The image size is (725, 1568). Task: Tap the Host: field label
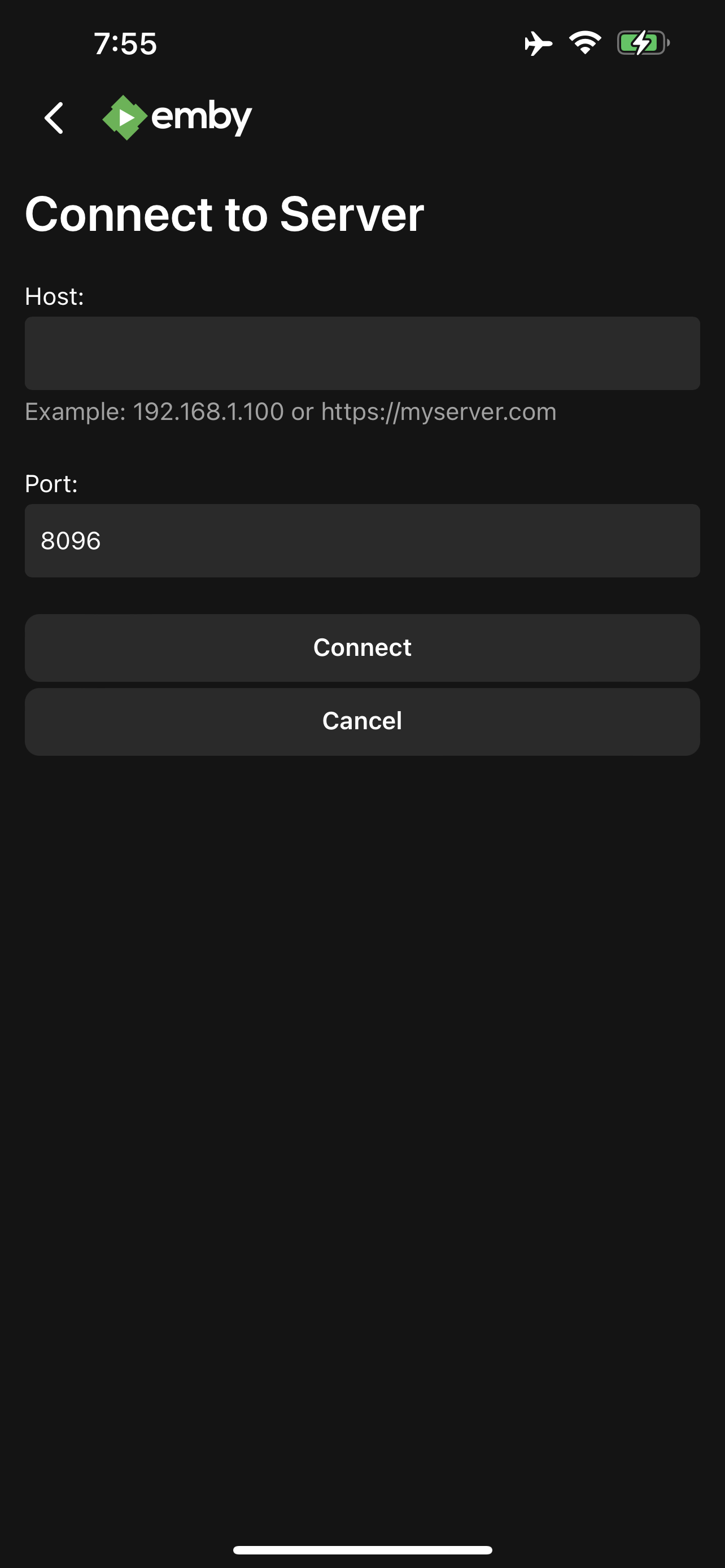pyautogui.click(x=53, y=296)
